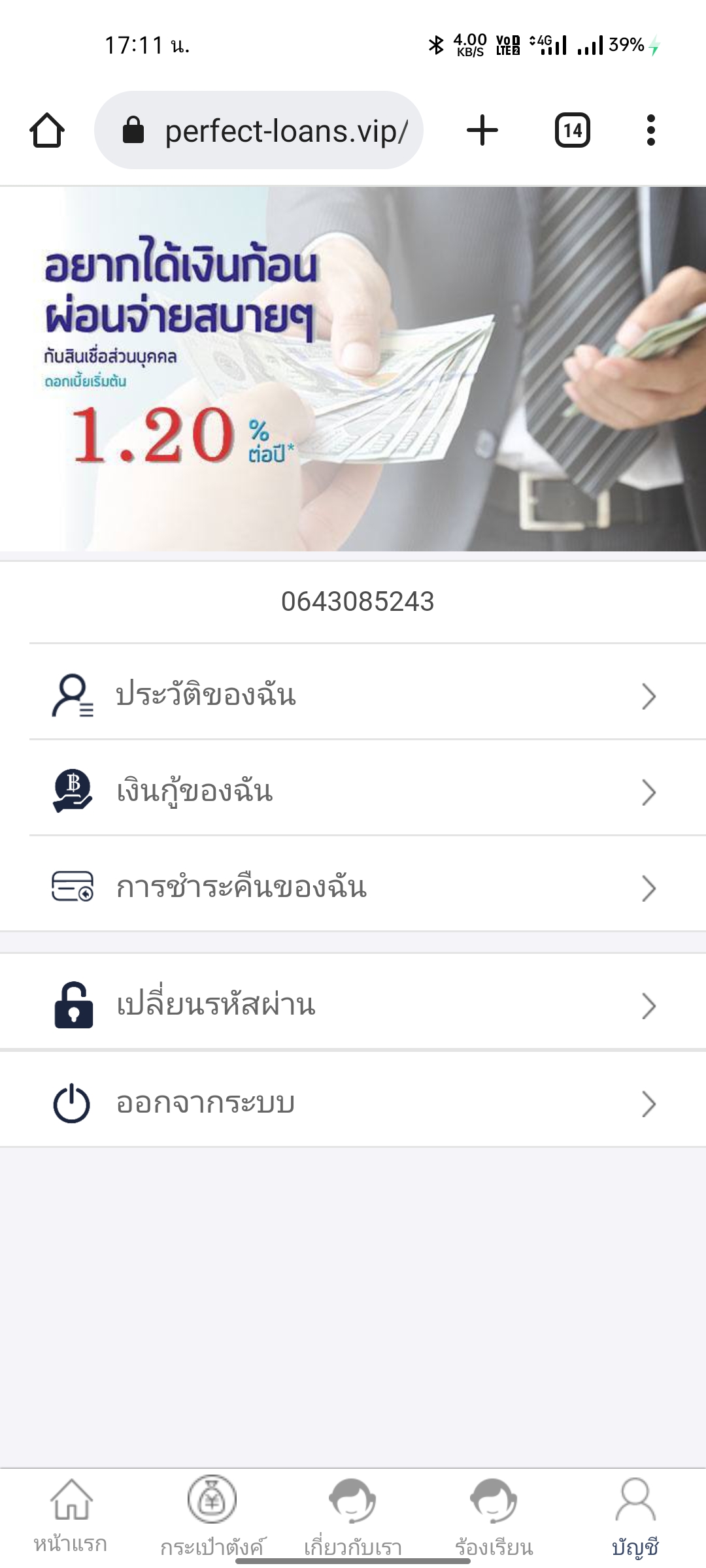The height and width of the screenshot is (1568, 706).
Task: Log out with ออกจากระบบ
Action: click(x=353, y=1103)
